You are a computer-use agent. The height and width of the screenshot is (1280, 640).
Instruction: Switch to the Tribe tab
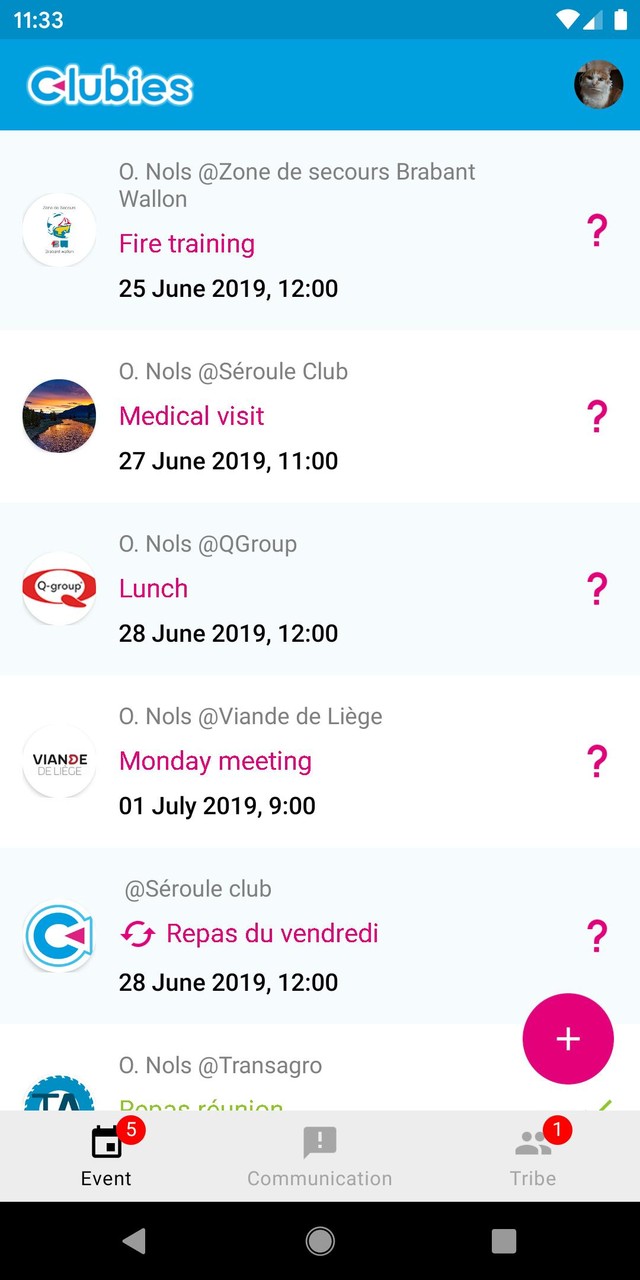click(533, 1156)
